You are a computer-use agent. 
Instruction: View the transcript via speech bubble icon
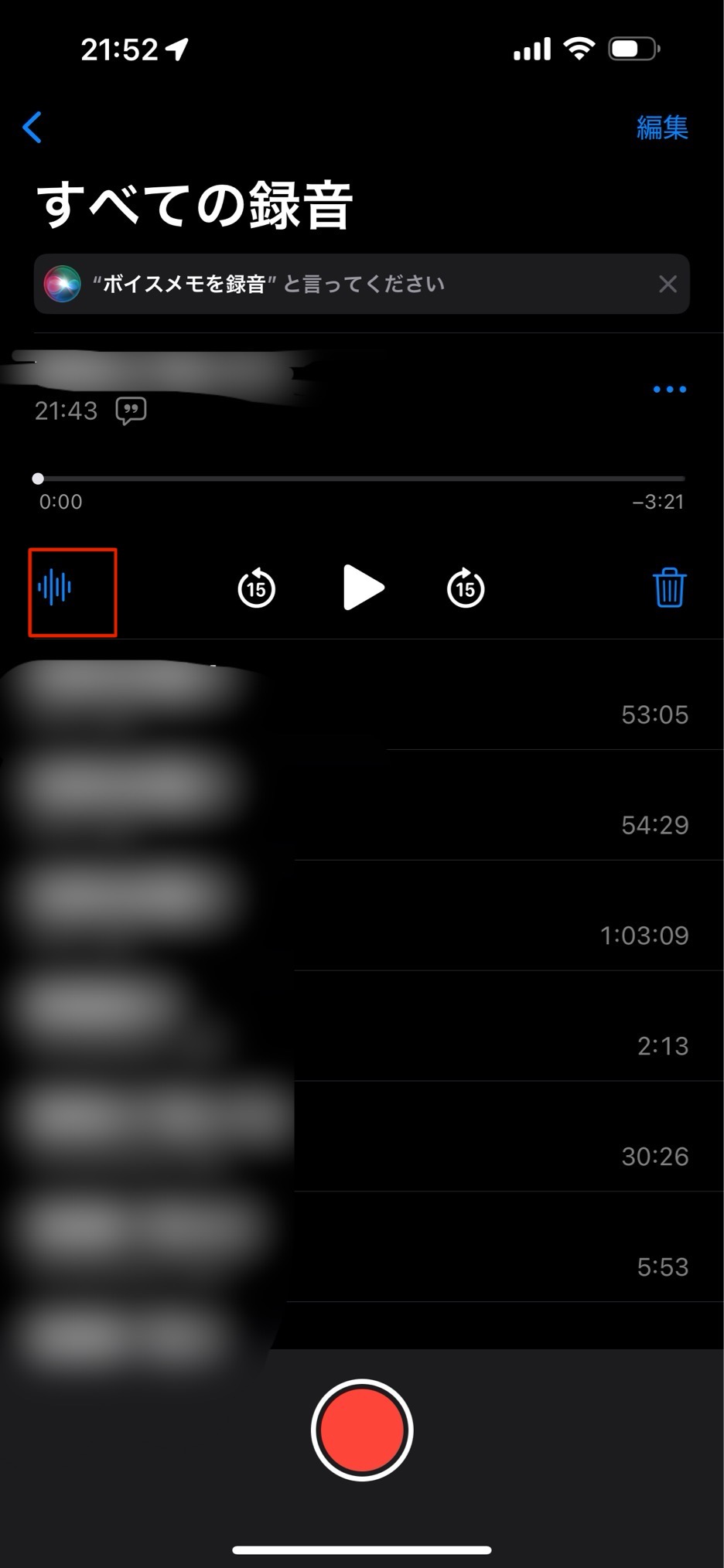click(131, 411)
